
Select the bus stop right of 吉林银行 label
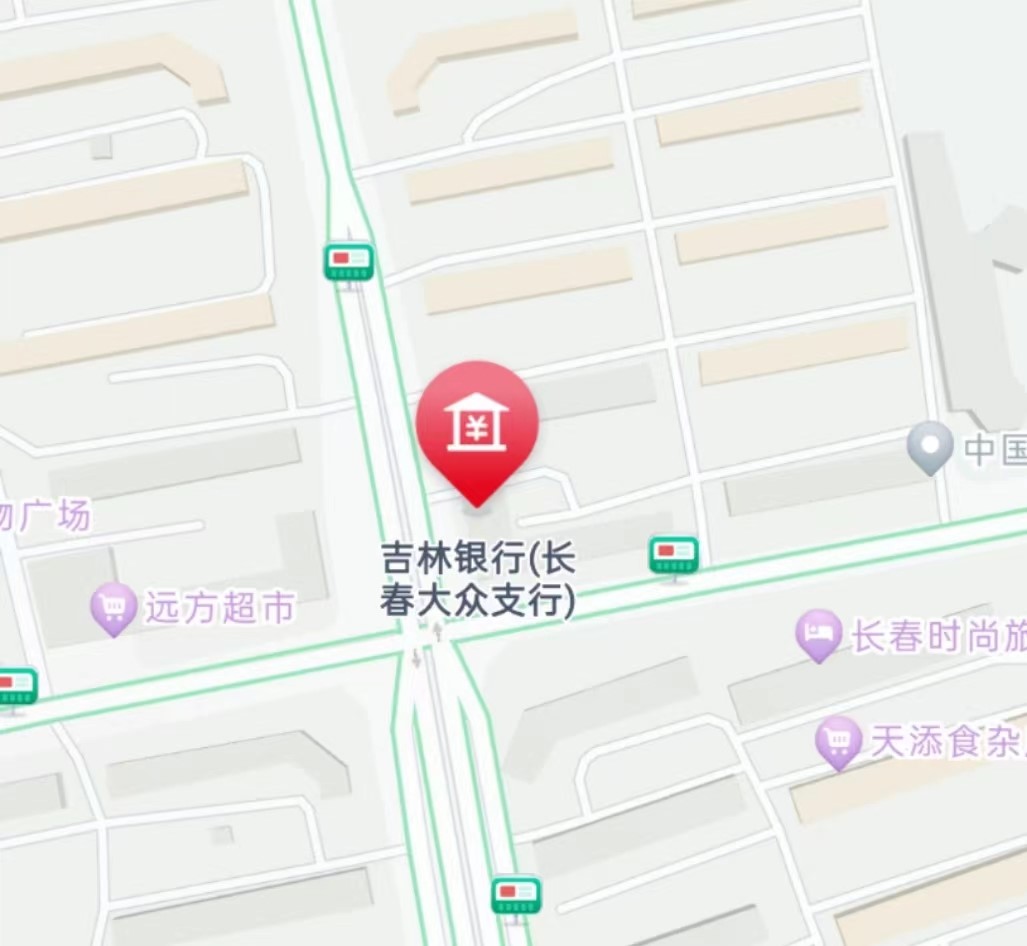point(673,554)
